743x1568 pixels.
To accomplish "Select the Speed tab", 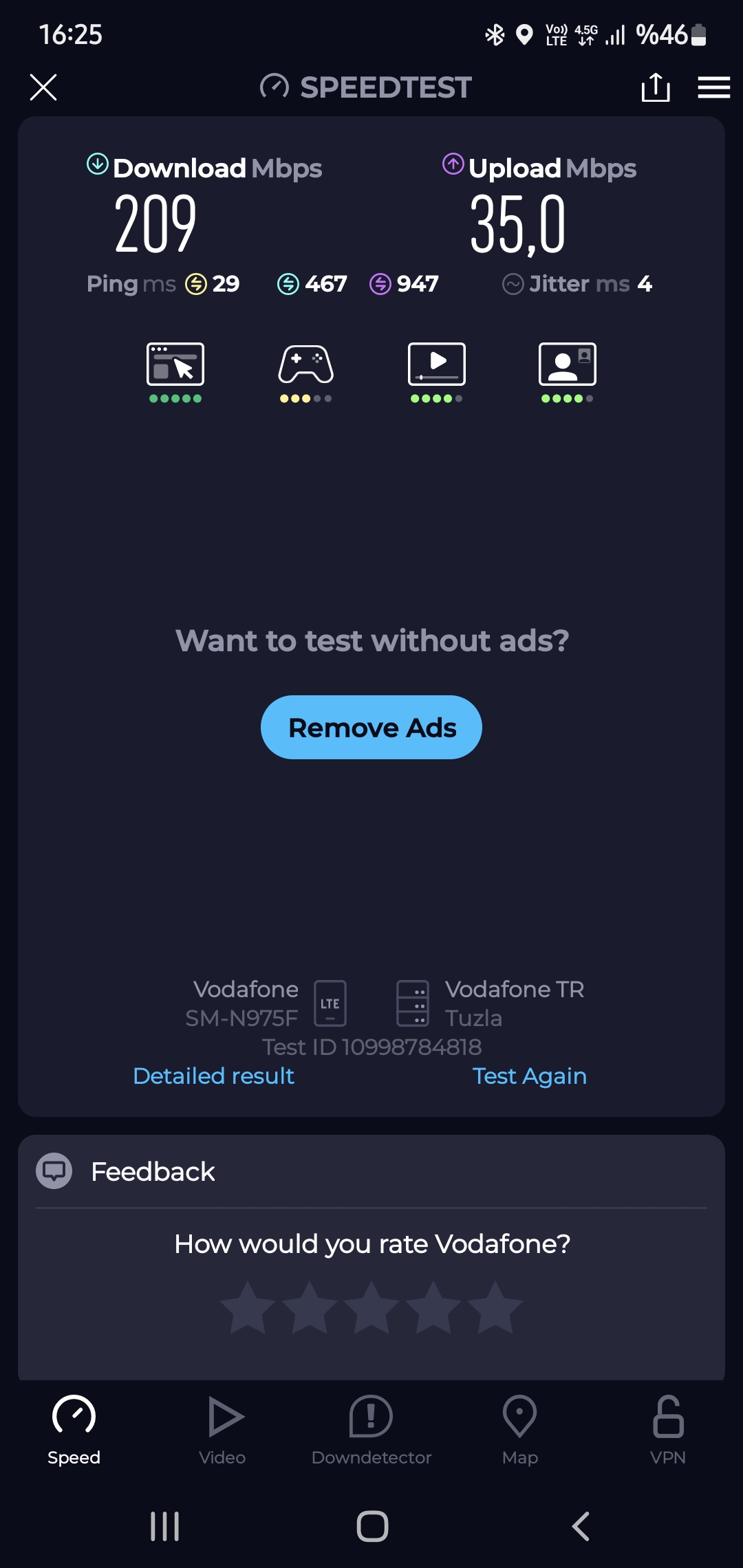I will [74, 1430].
